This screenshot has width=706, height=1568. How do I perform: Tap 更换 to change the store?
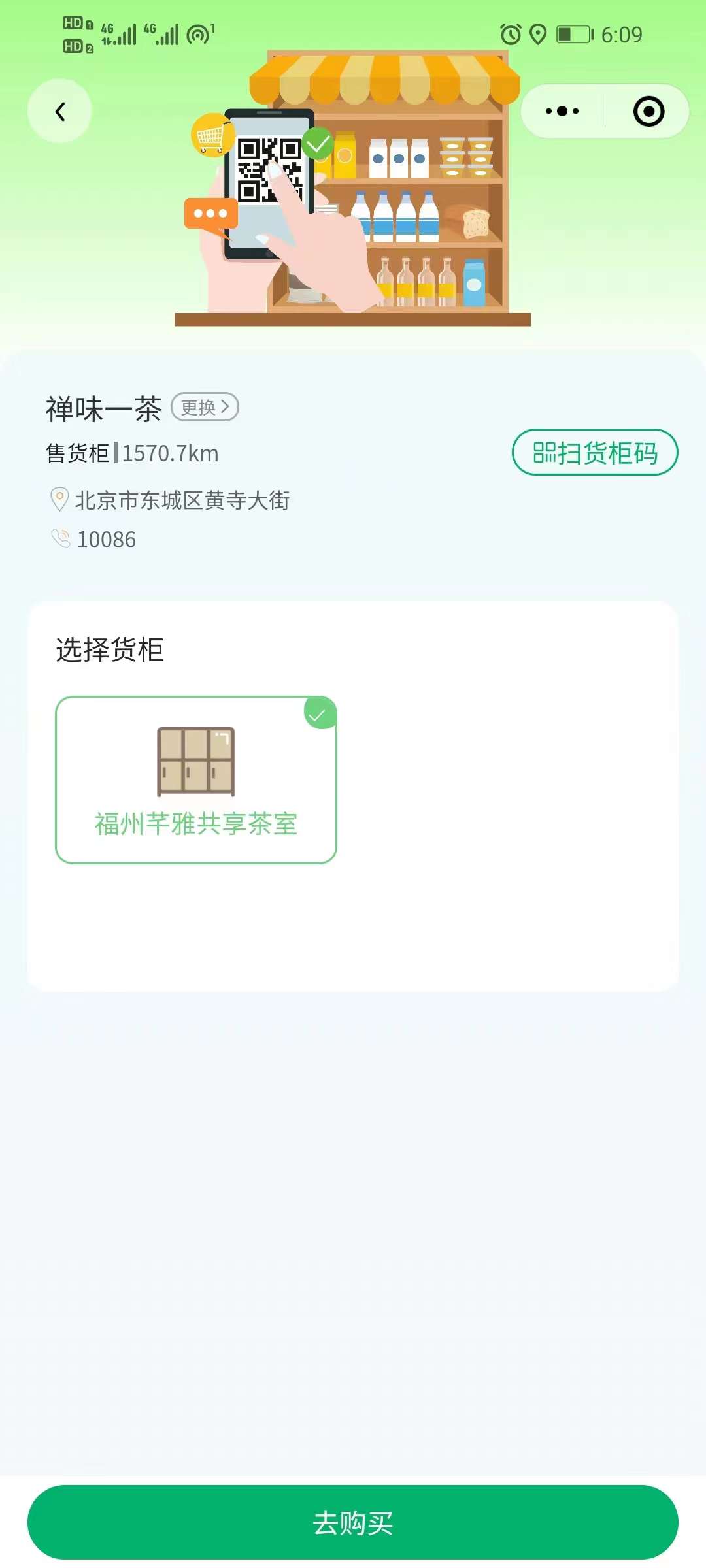(205, 407)
